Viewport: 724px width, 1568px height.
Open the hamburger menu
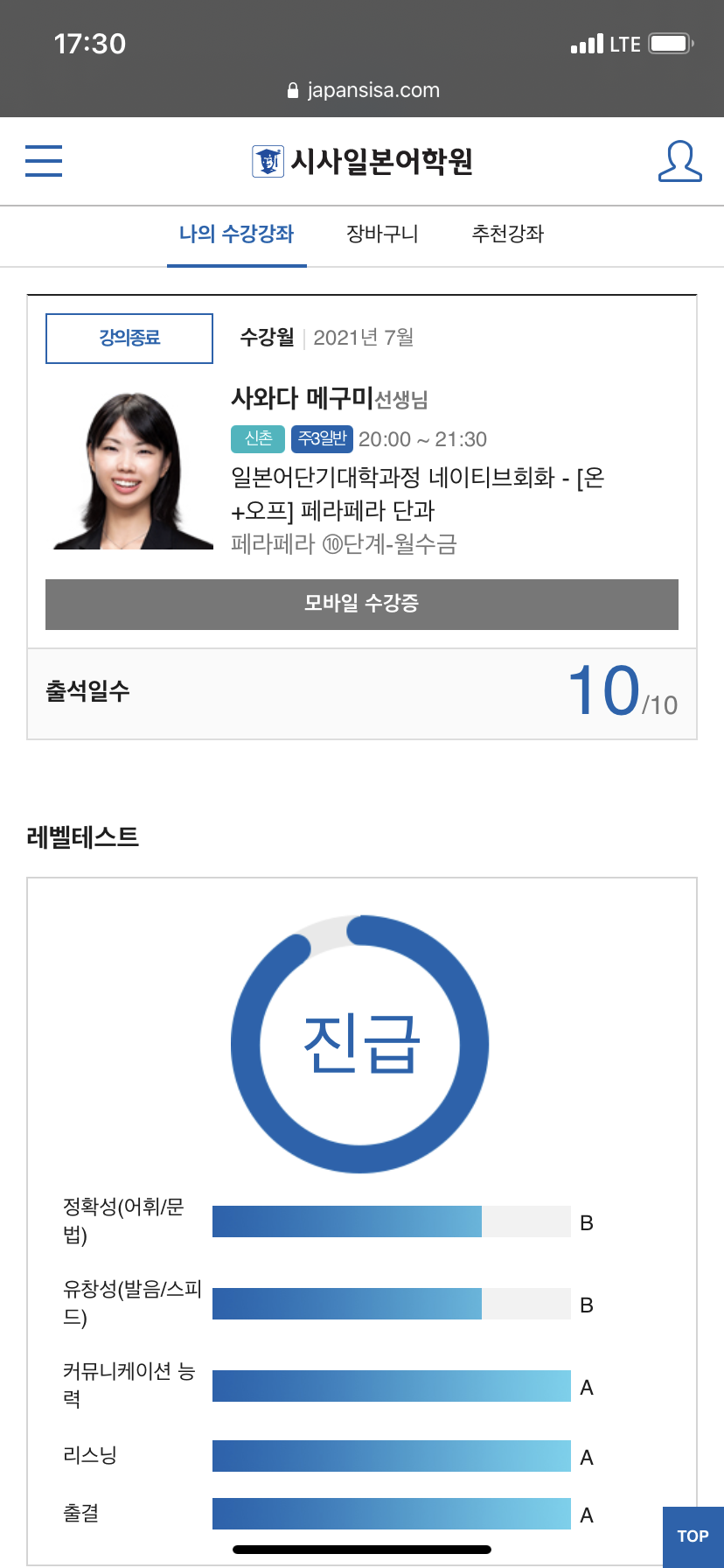point(44,161)
